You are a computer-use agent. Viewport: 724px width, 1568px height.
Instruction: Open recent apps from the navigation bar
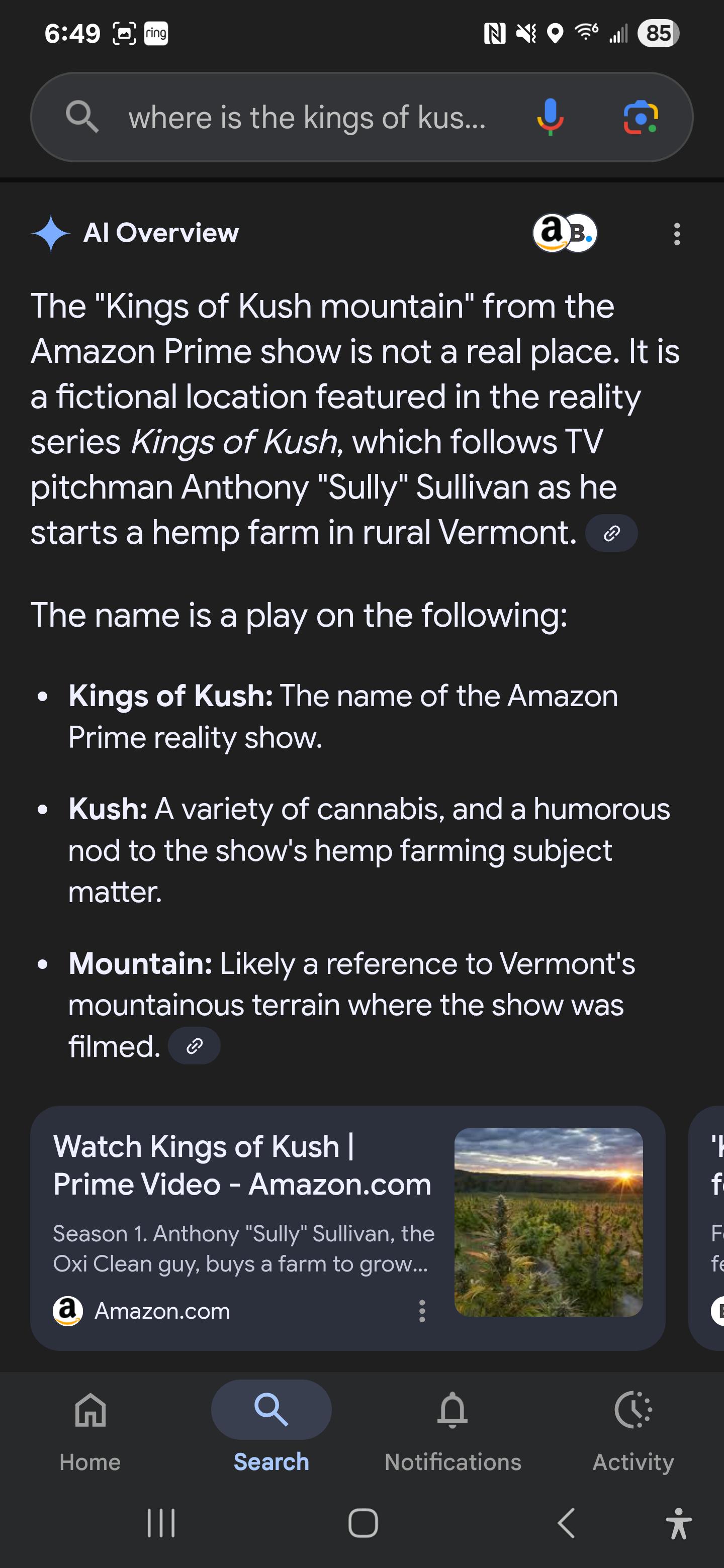click(161, 1523)
